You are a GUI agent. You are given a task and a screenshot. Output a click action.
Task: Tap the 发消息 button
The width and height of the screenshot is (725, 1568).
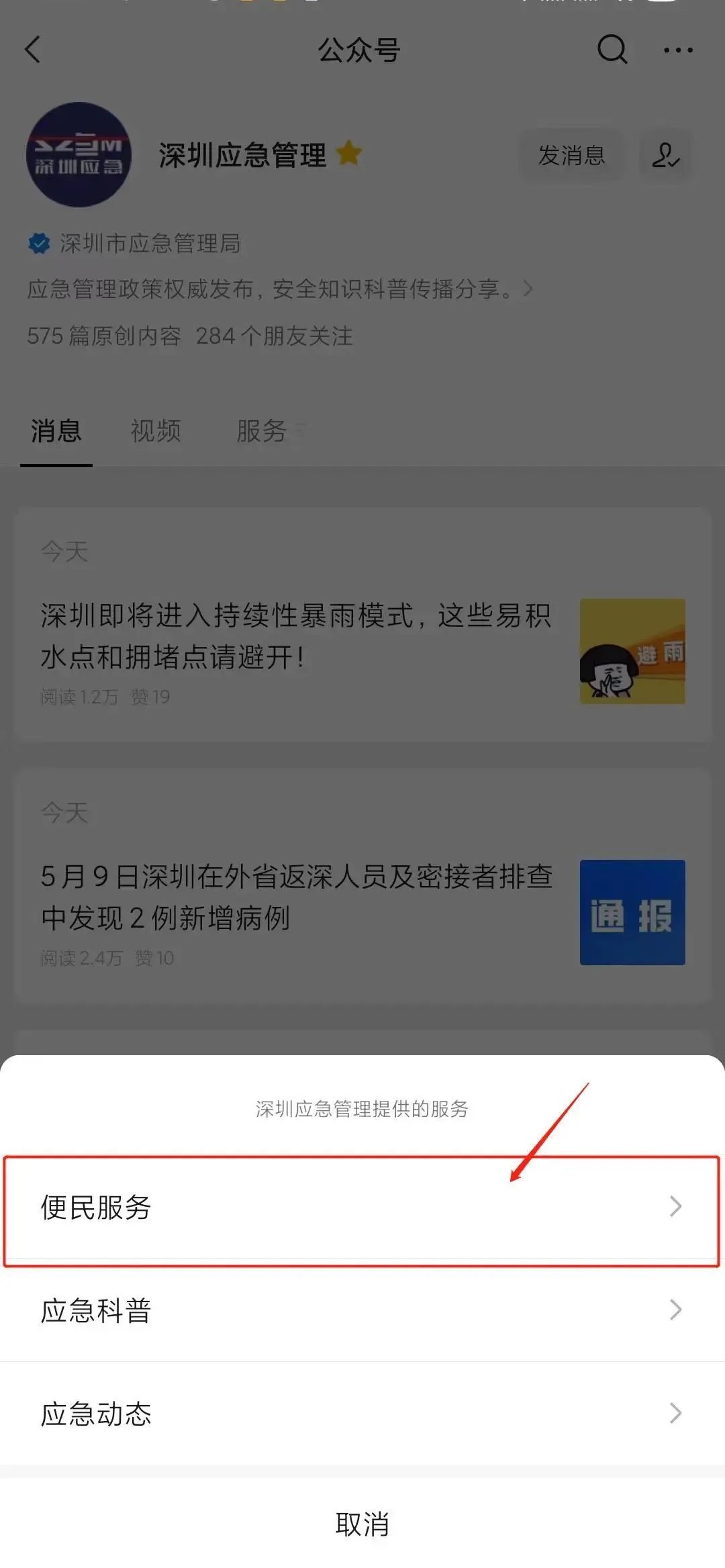tap(571, 155)
